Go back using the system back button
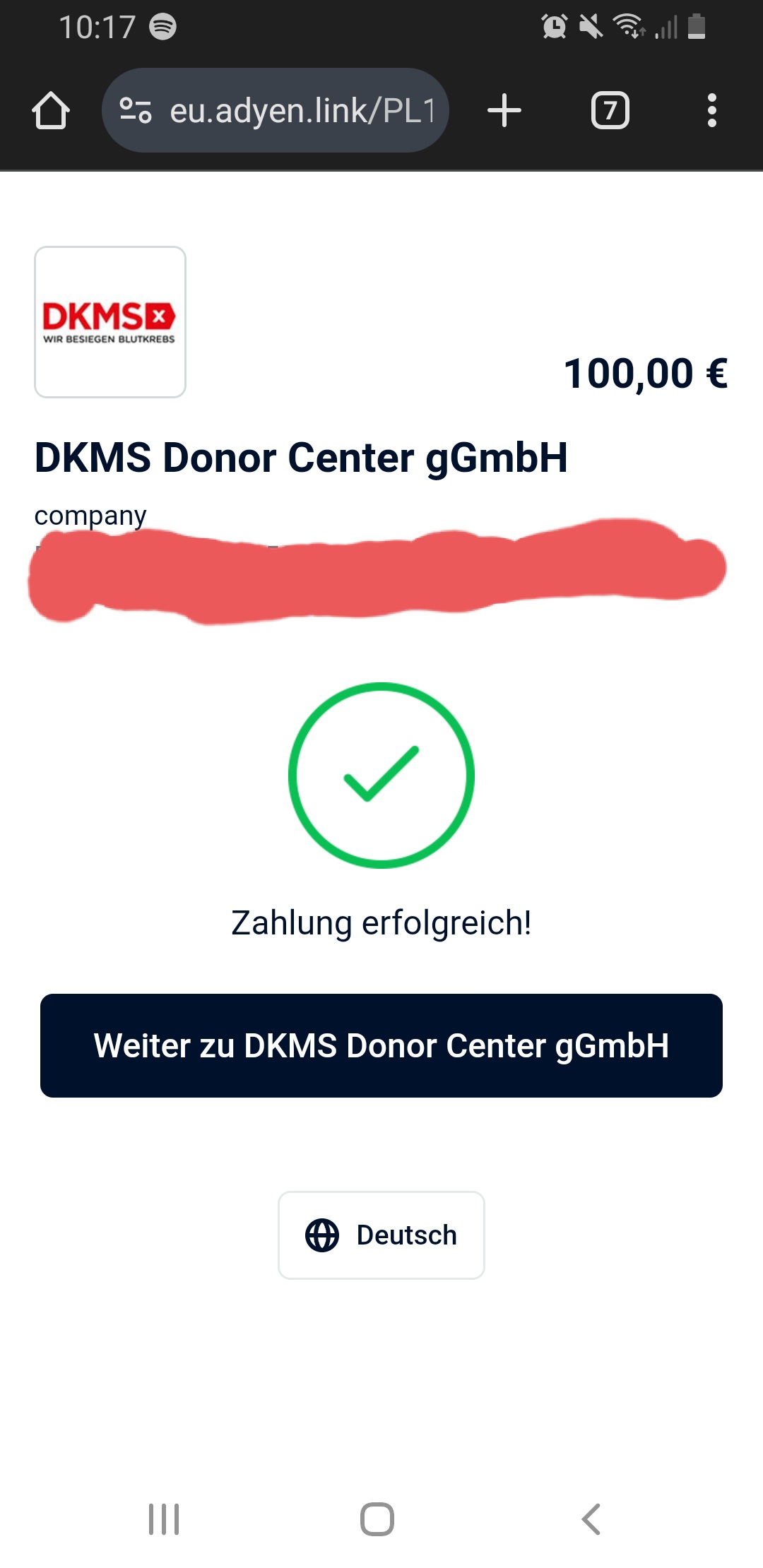 [591, 1519]
